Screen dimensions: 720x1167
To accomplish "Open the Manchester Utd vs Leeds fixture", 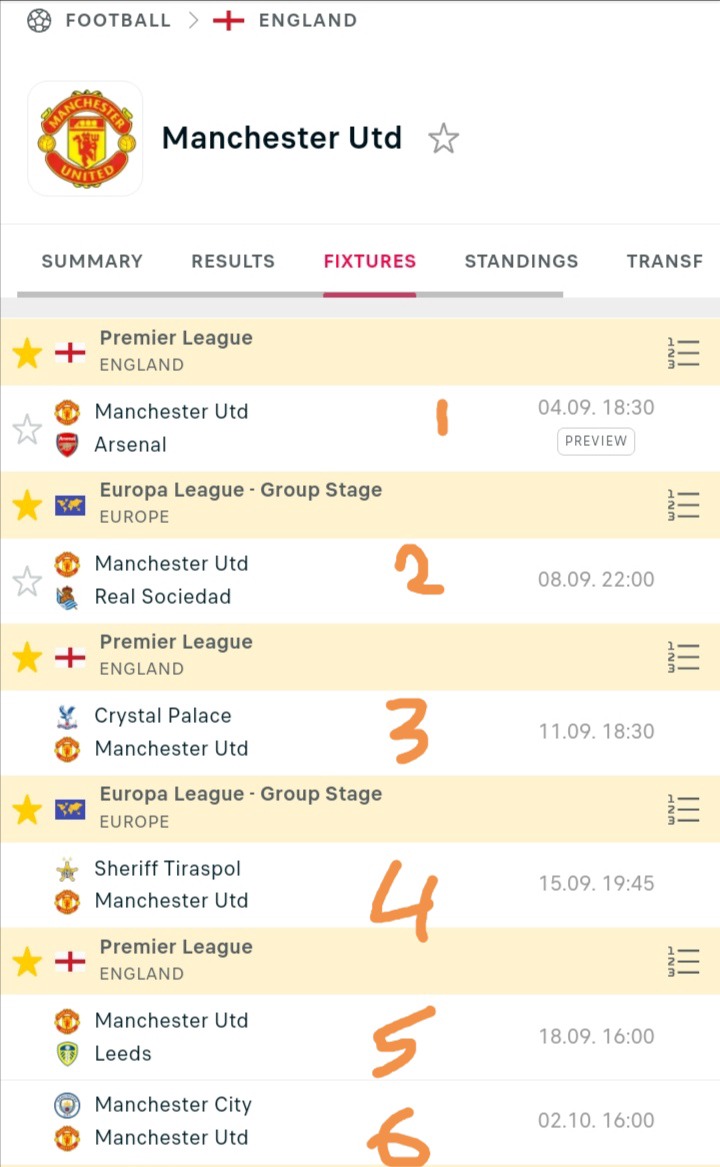I will [360, 1037].
